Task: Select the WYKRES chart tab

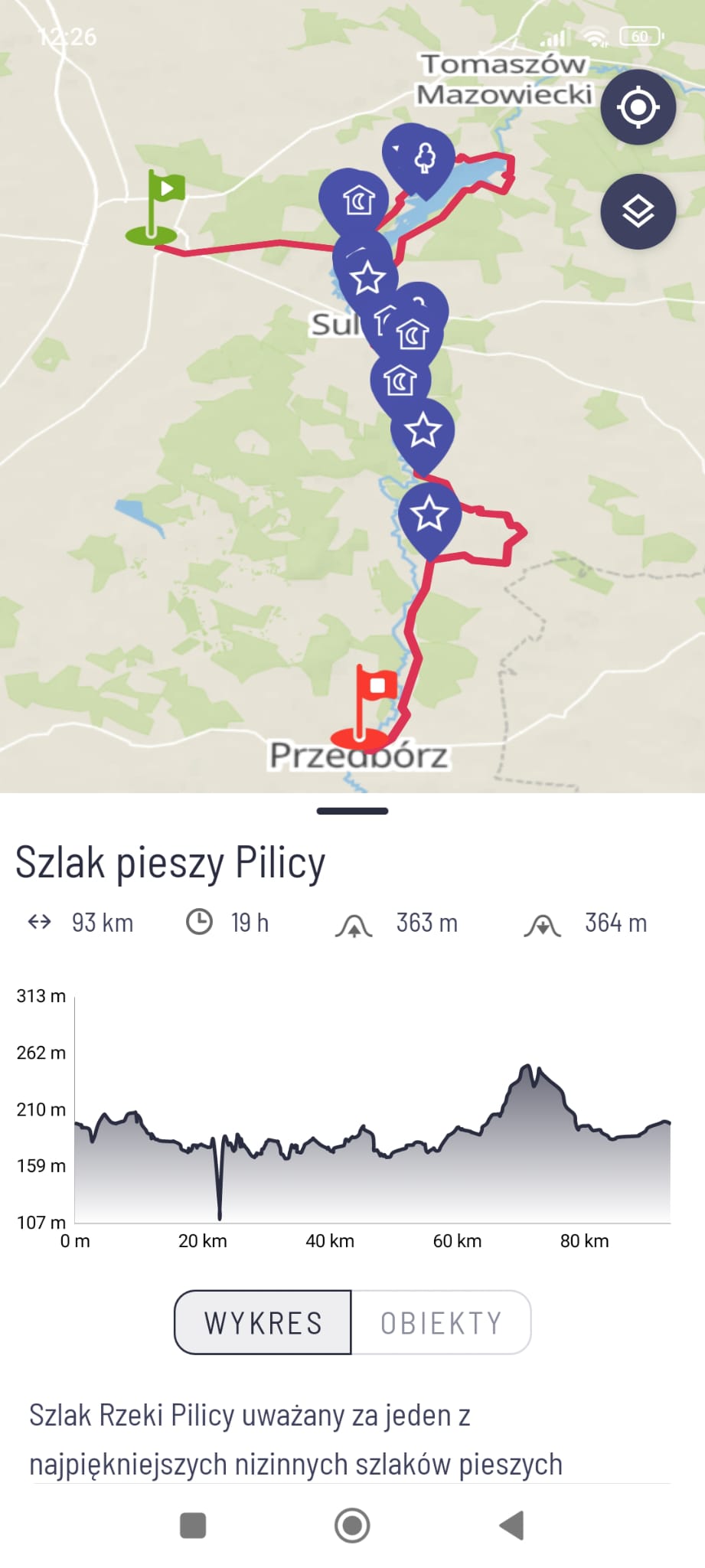Action: [263, 1322]
